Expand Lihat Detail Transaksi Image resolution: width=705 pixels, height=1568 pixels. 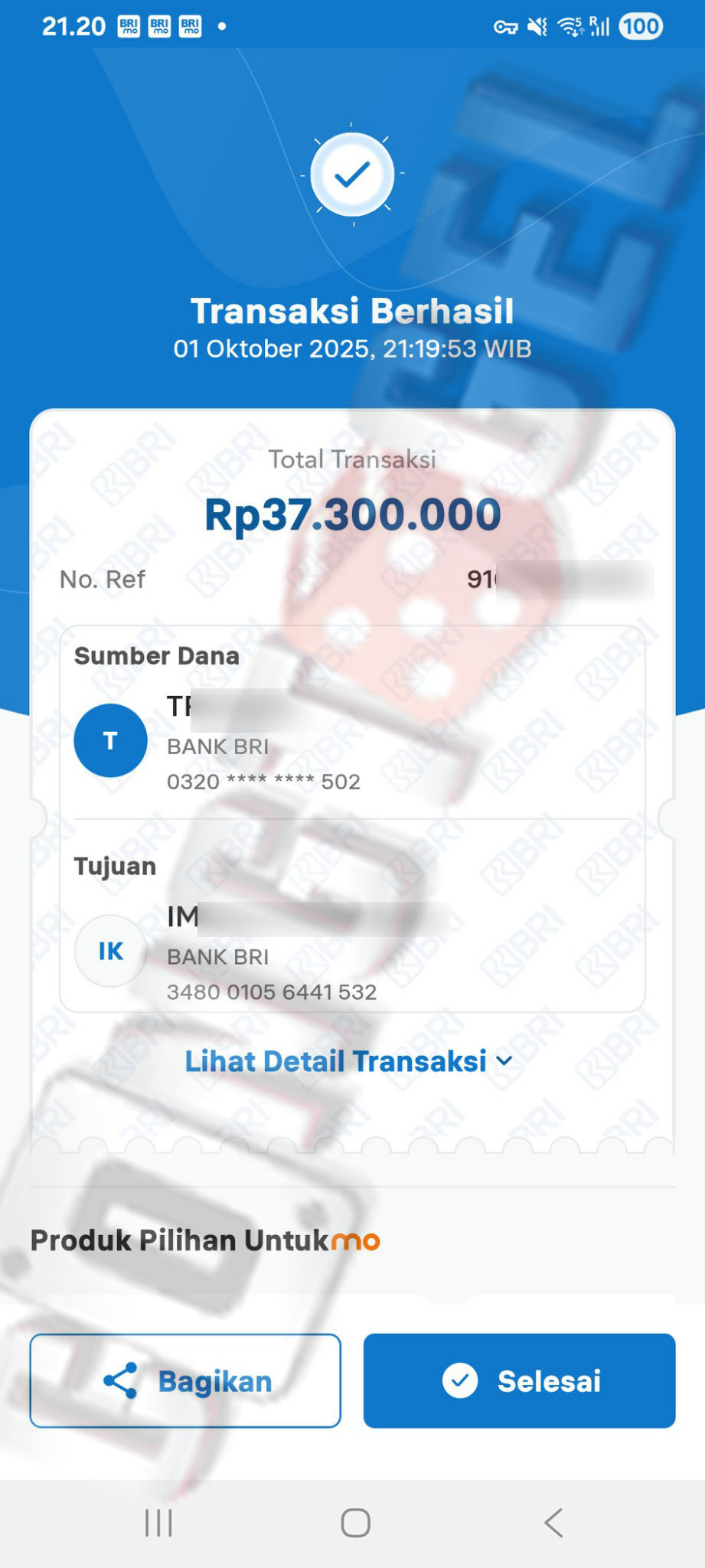point(348,1061)
